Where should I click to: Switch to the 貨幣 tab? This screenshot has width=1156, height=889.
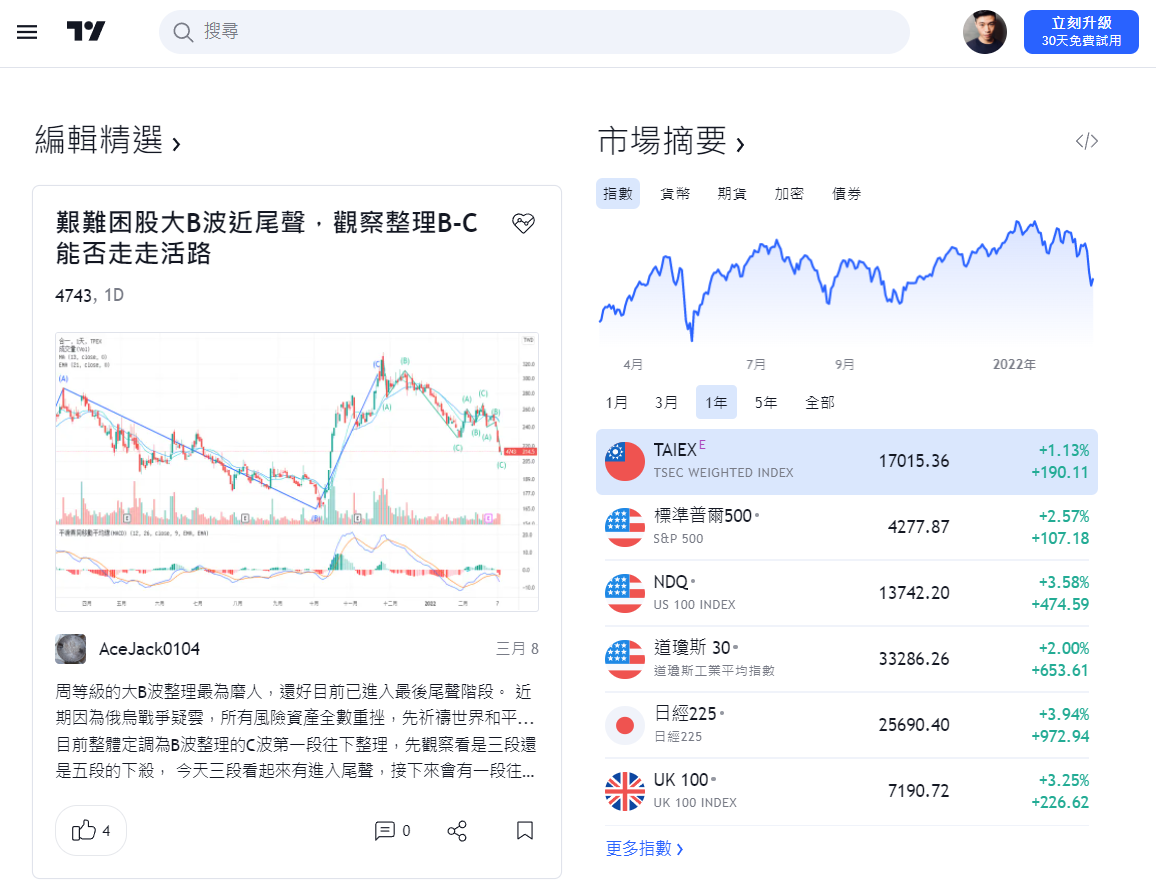675,194
